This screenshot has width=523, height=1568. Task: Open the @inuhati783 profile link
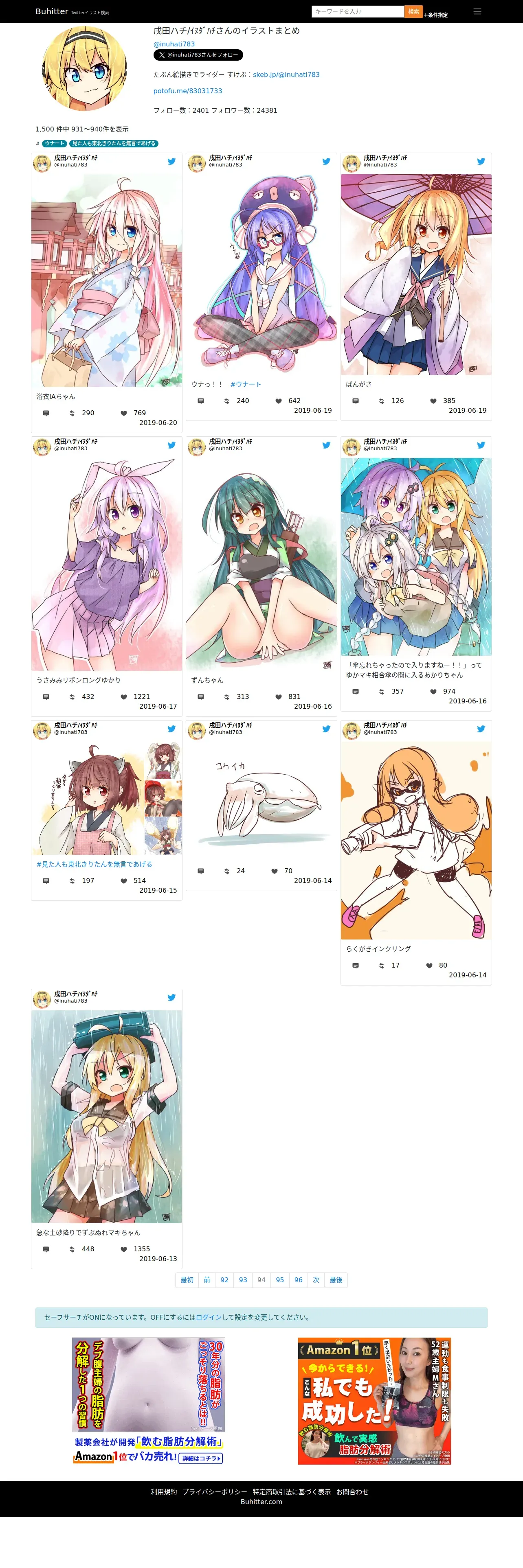point(174,44)
